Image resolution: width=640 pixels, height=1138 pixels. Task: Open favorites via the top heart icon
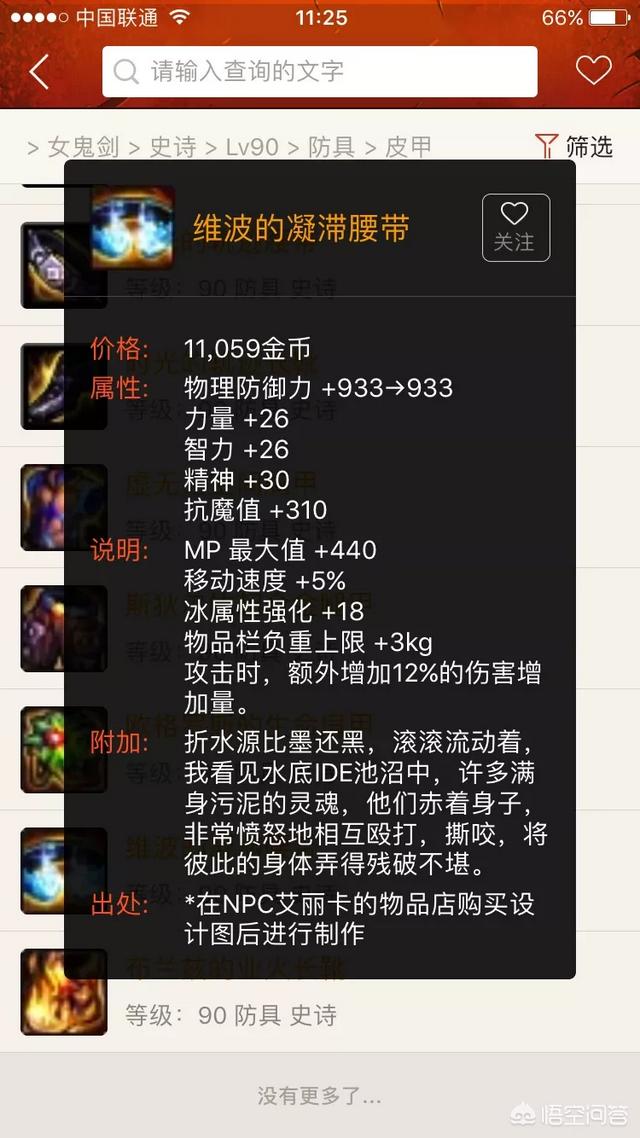[593, 71]
